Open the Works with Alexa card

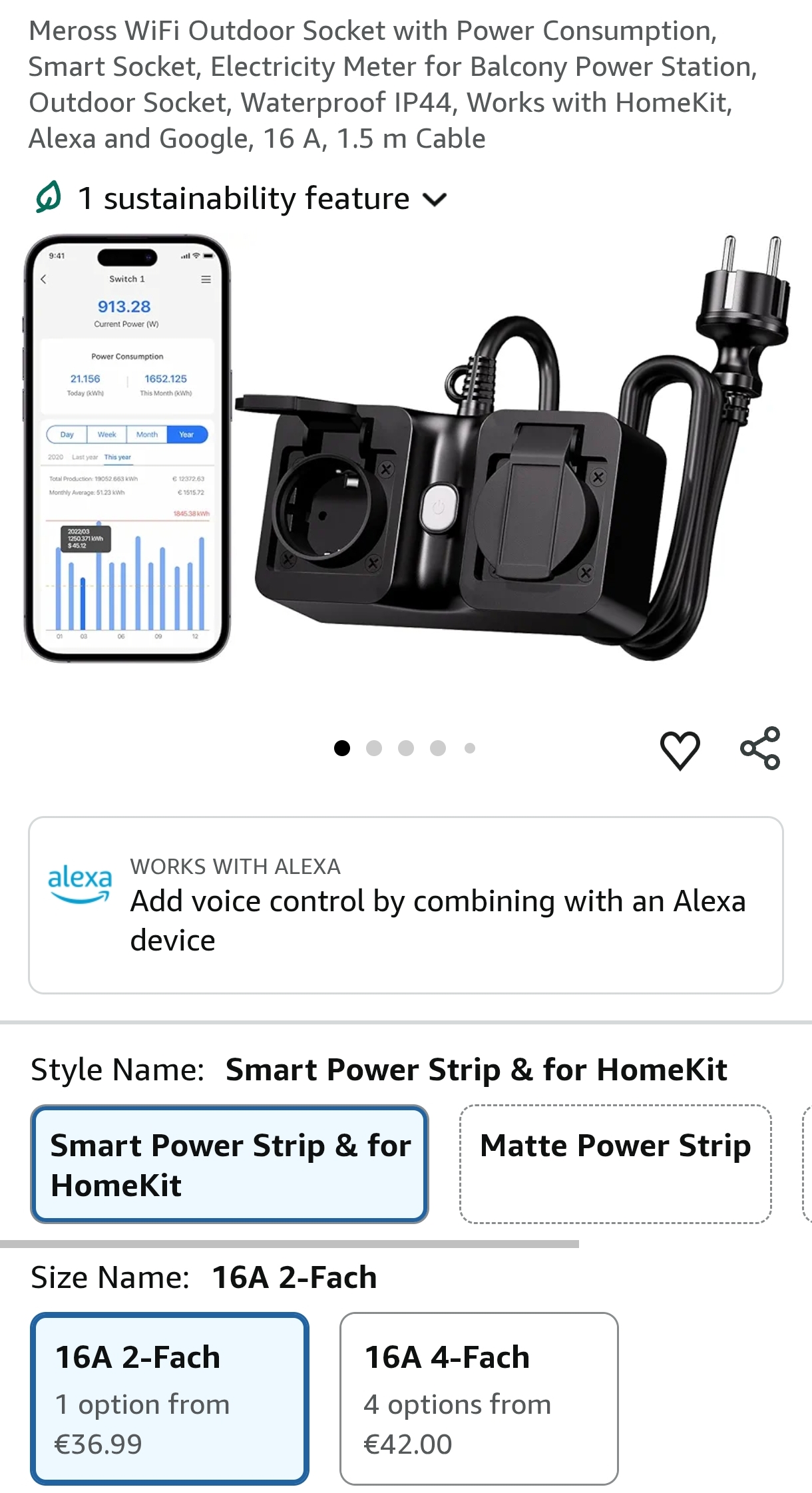coord(405,905)
